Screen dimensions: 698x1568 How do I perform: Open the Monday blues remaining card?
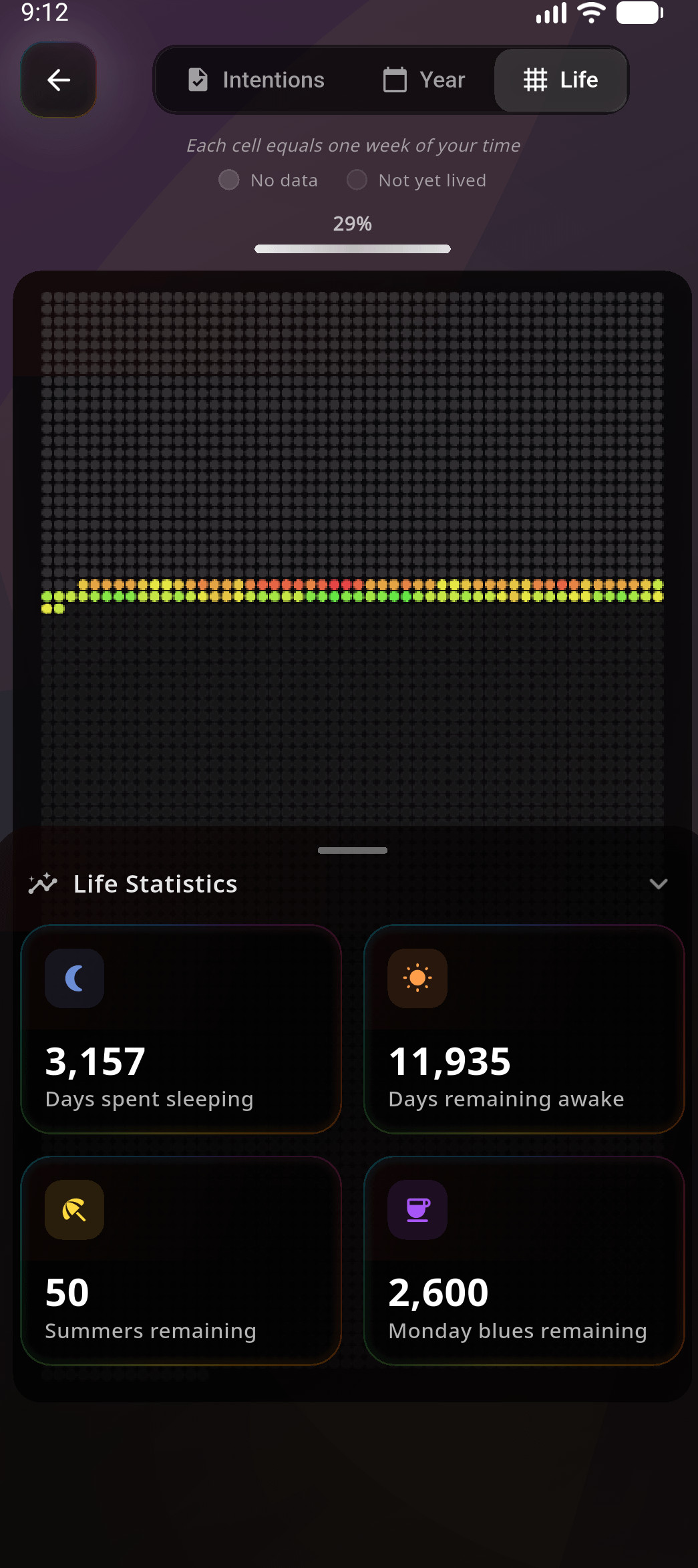tap(524, 1261)
